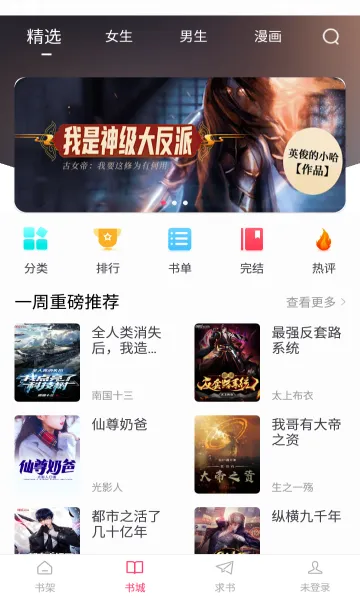
Task: Open the book 我哥有大帝之资
Action: [270, 454]
